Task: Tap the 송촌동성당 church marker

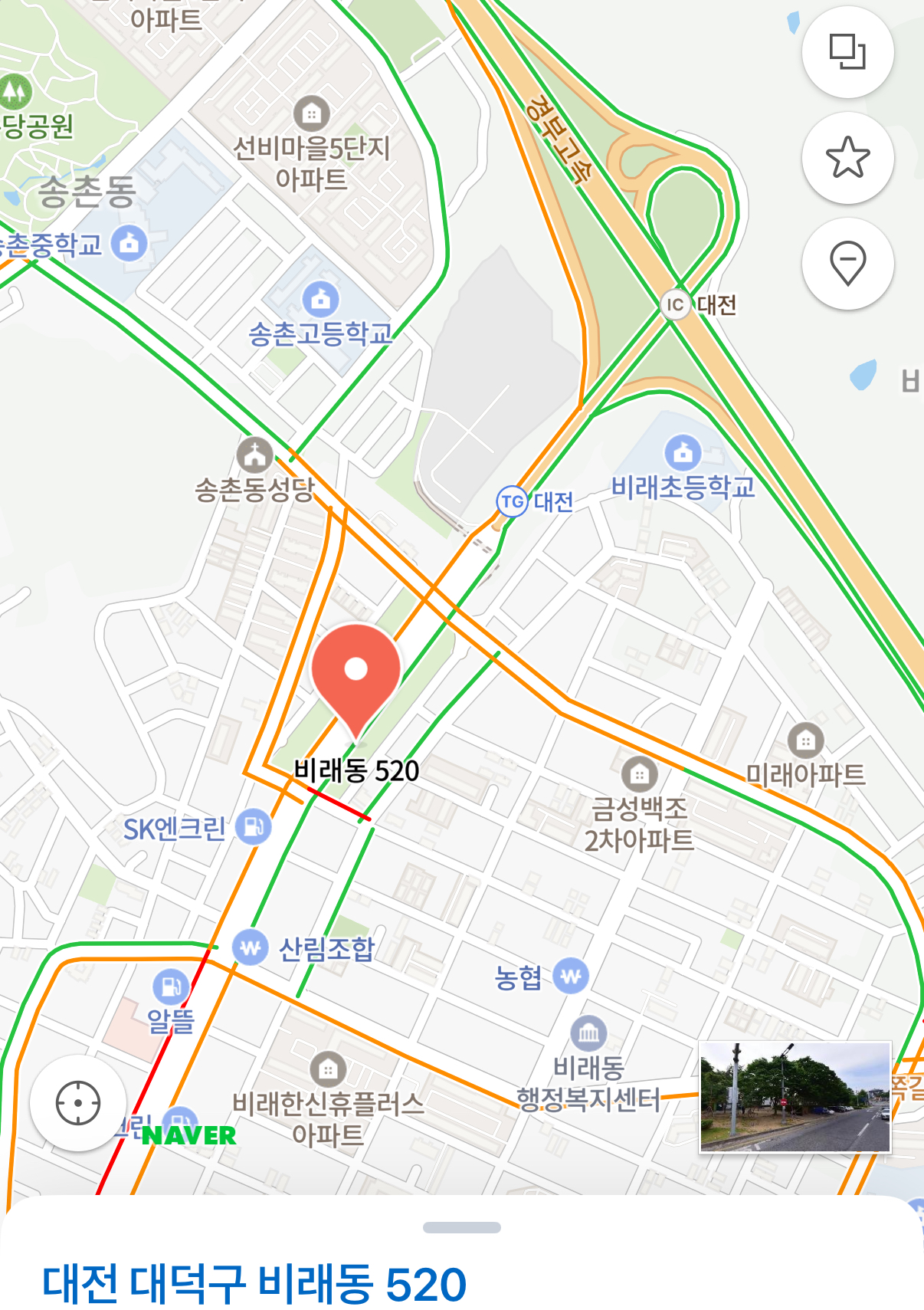Action: 254,455
